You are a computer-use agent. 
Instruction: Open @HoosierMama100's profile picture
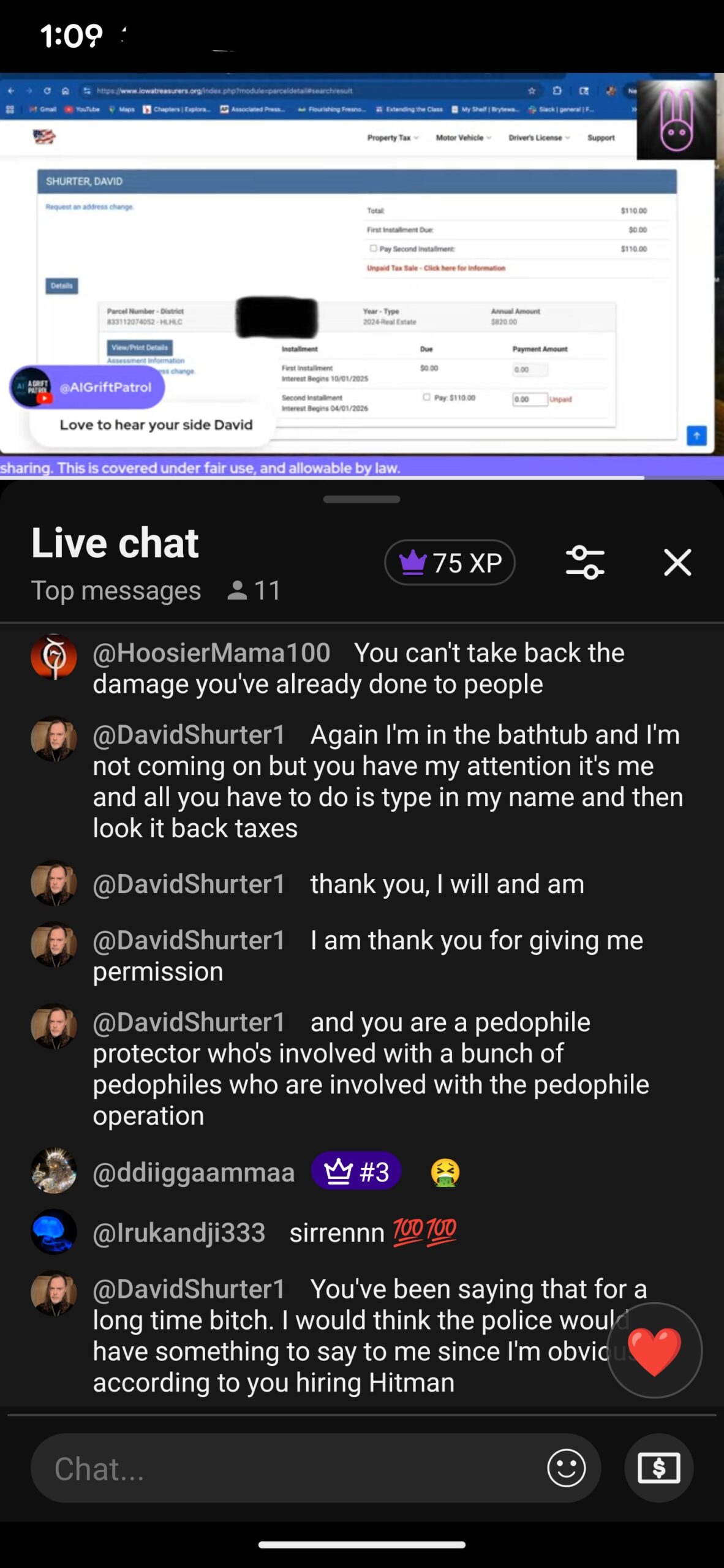pos(54,657)
